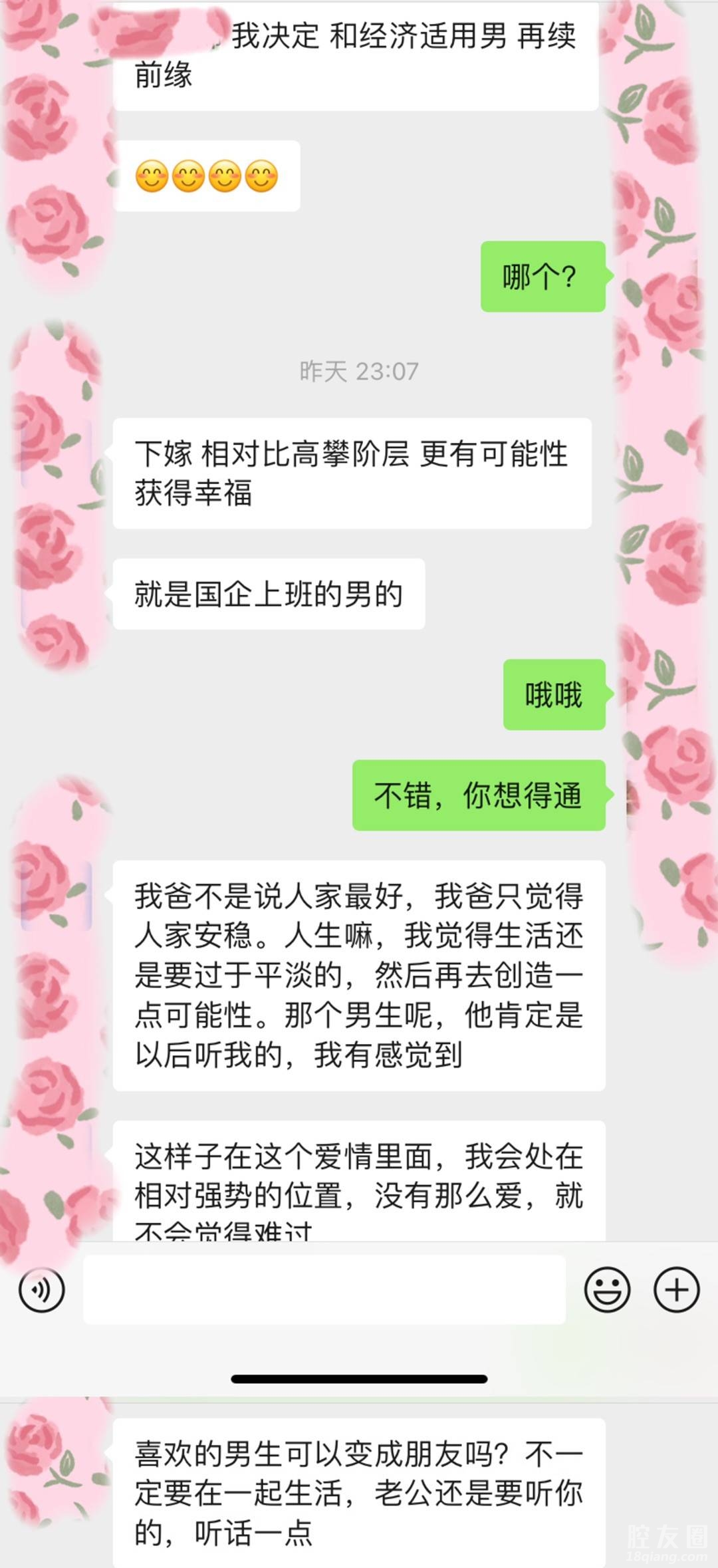Open the plus attachment menu

(x=677, y=1290)
